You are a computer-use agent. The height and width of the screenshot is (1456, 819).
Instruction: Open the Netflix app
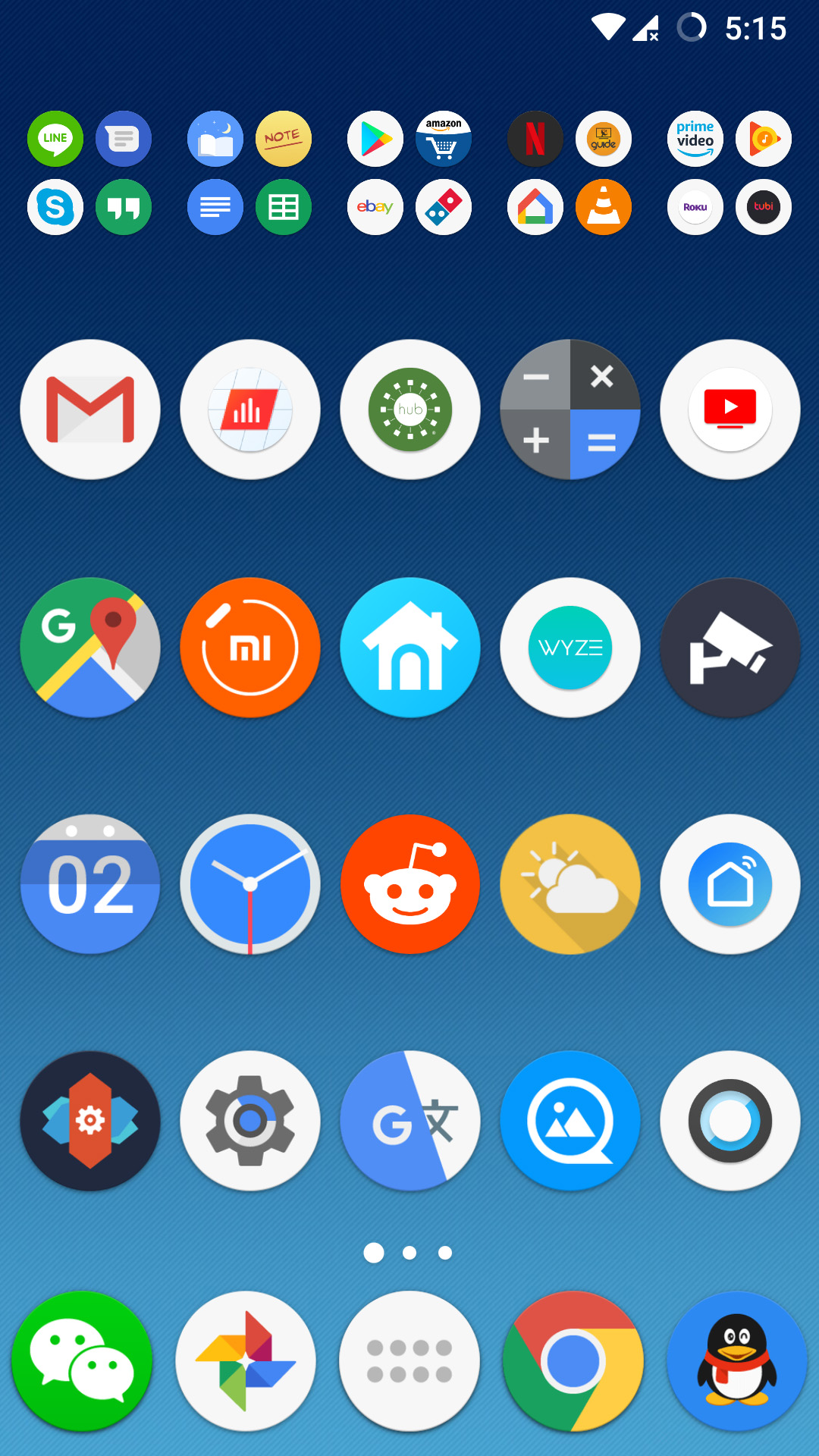tap(535, 139)
